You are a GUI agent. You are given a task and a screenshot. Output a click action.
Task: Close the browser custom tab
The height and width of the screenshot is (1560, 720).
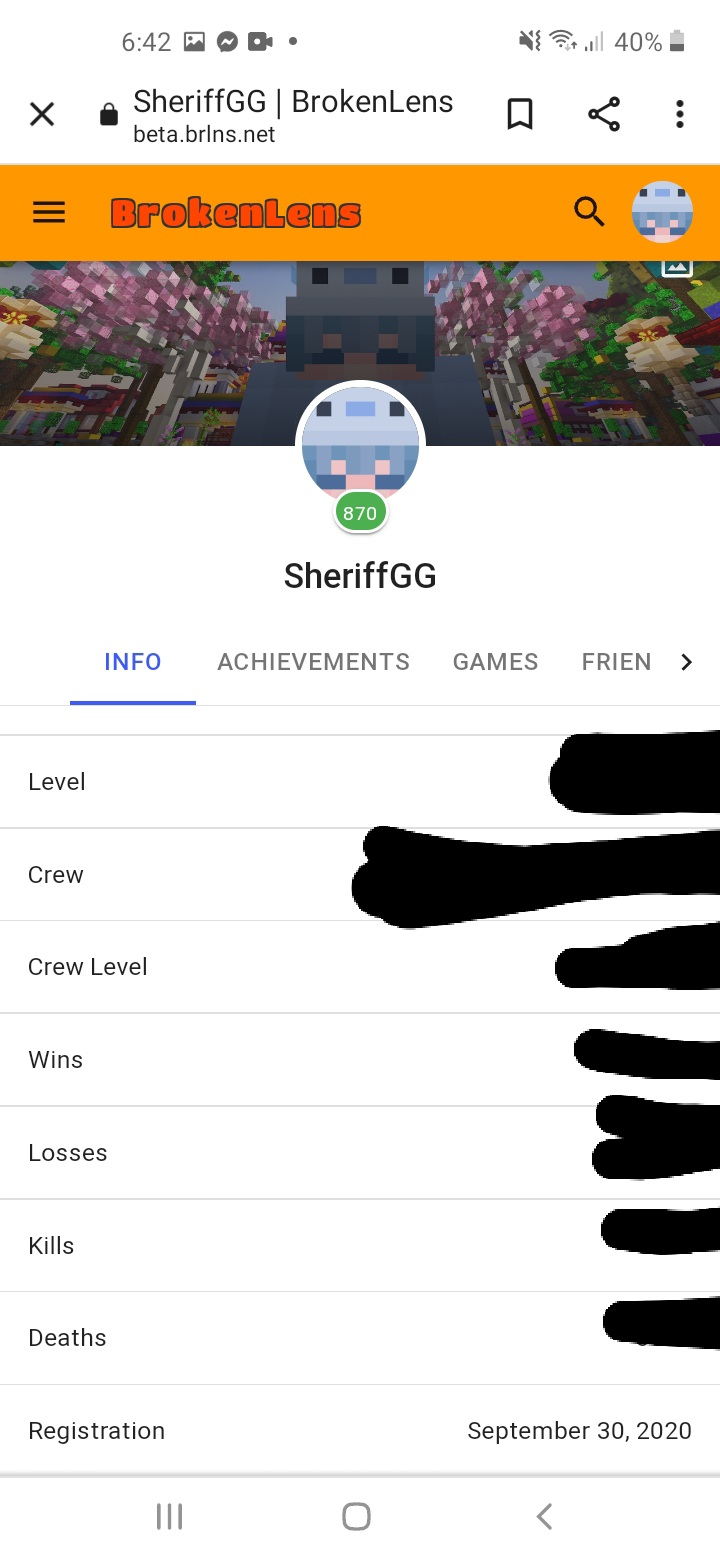pyautogui.click(x=42, y=115)
